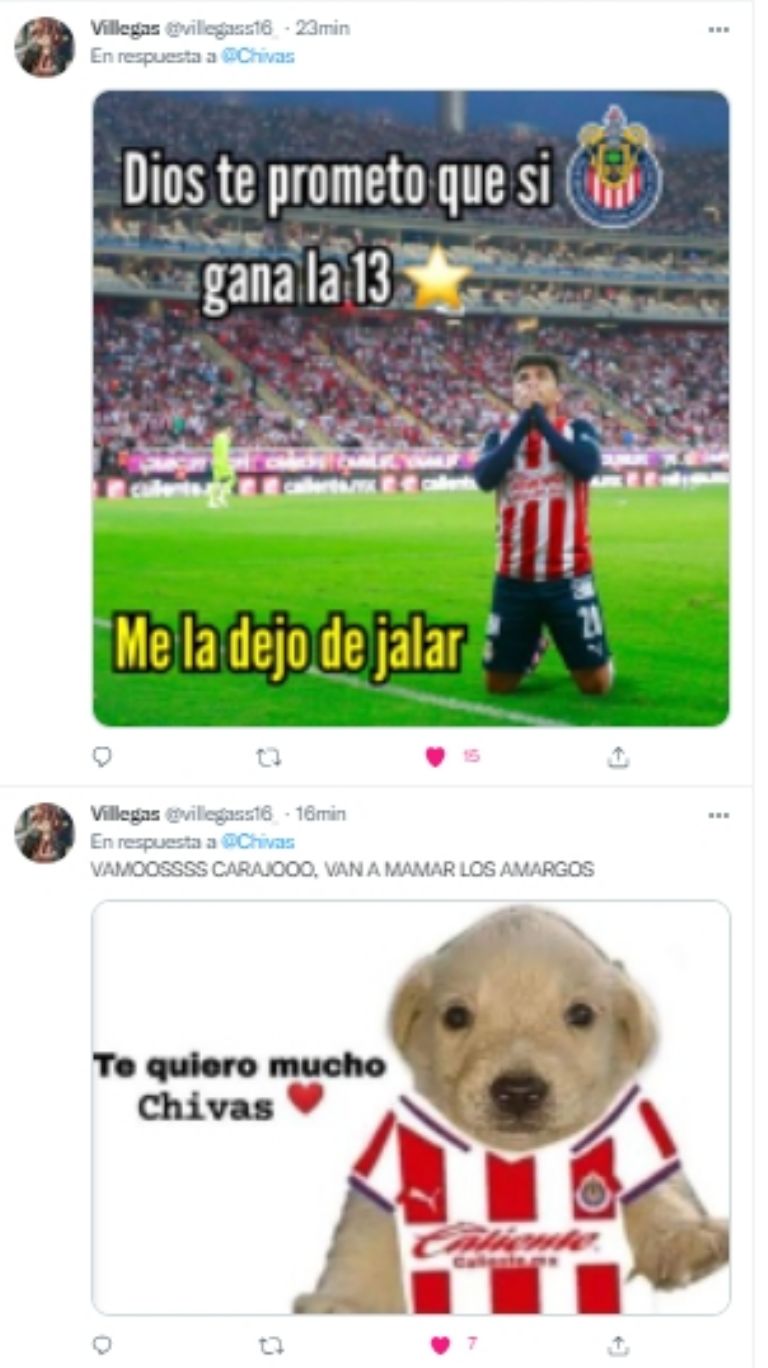768x1368 pixels.
Task: Open the 'Te quiero mucho Chivas' puppy image
Action: coord(410,1107)
